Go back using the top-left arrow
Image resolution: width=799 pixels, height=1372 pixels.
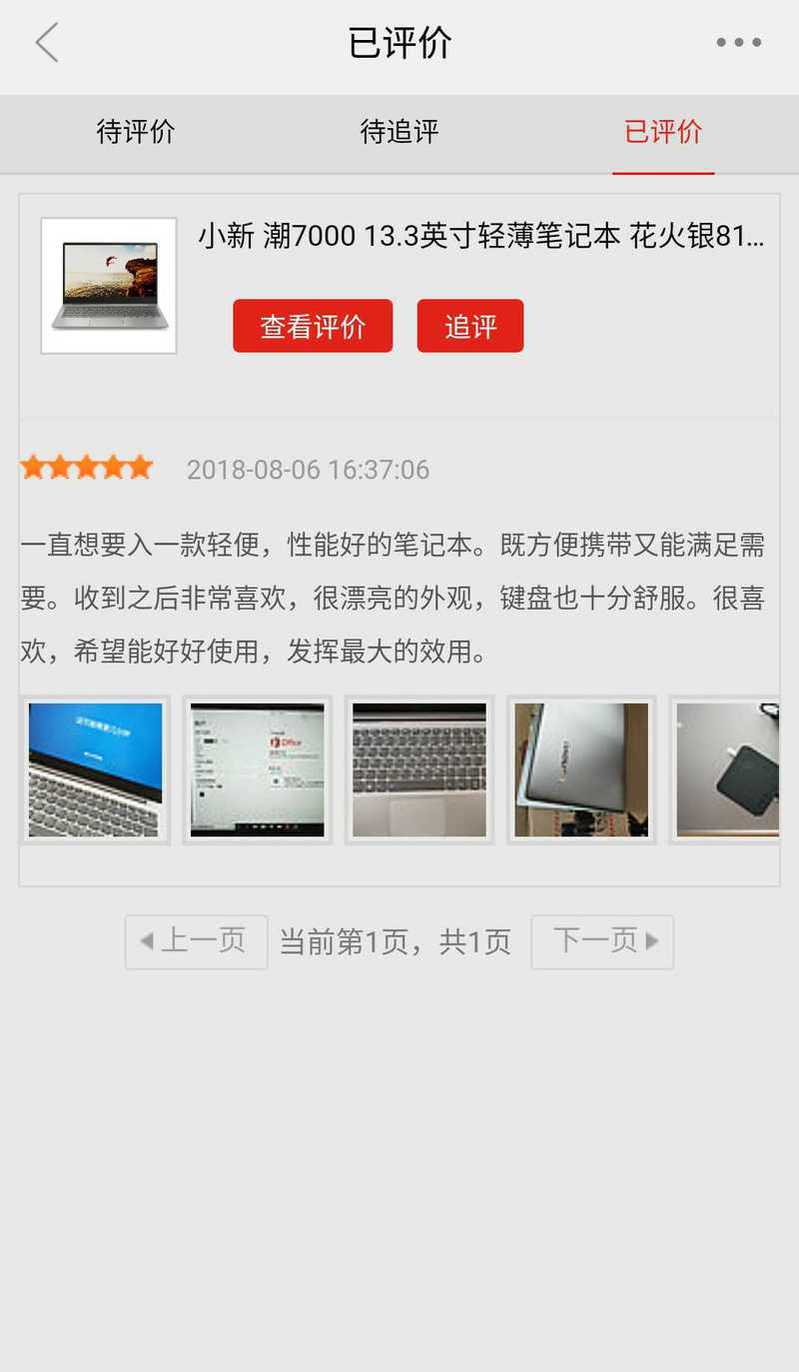[x=47, y=43]
